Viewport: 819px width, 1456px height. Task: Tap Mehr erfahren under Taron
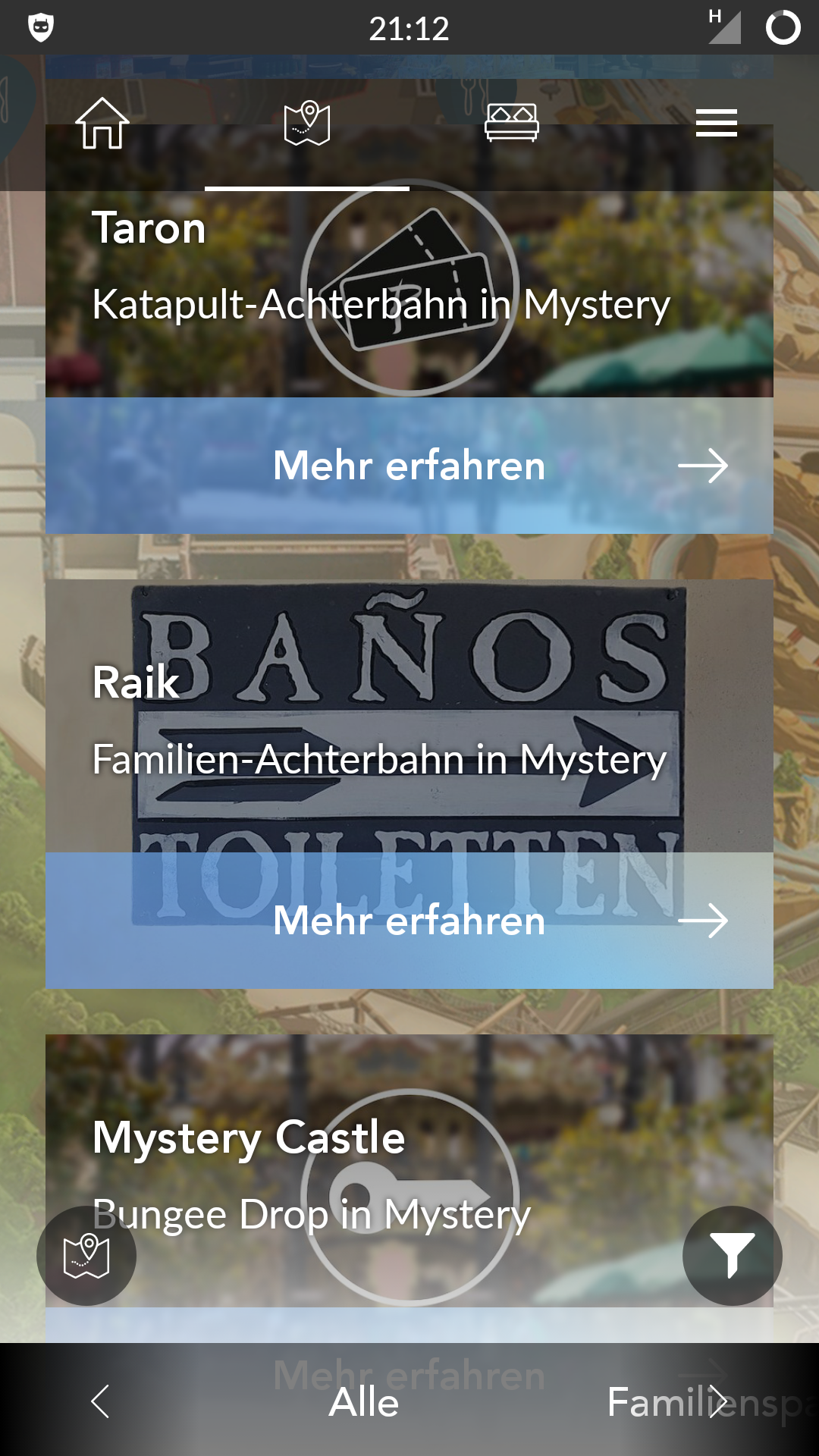point(409,466)
